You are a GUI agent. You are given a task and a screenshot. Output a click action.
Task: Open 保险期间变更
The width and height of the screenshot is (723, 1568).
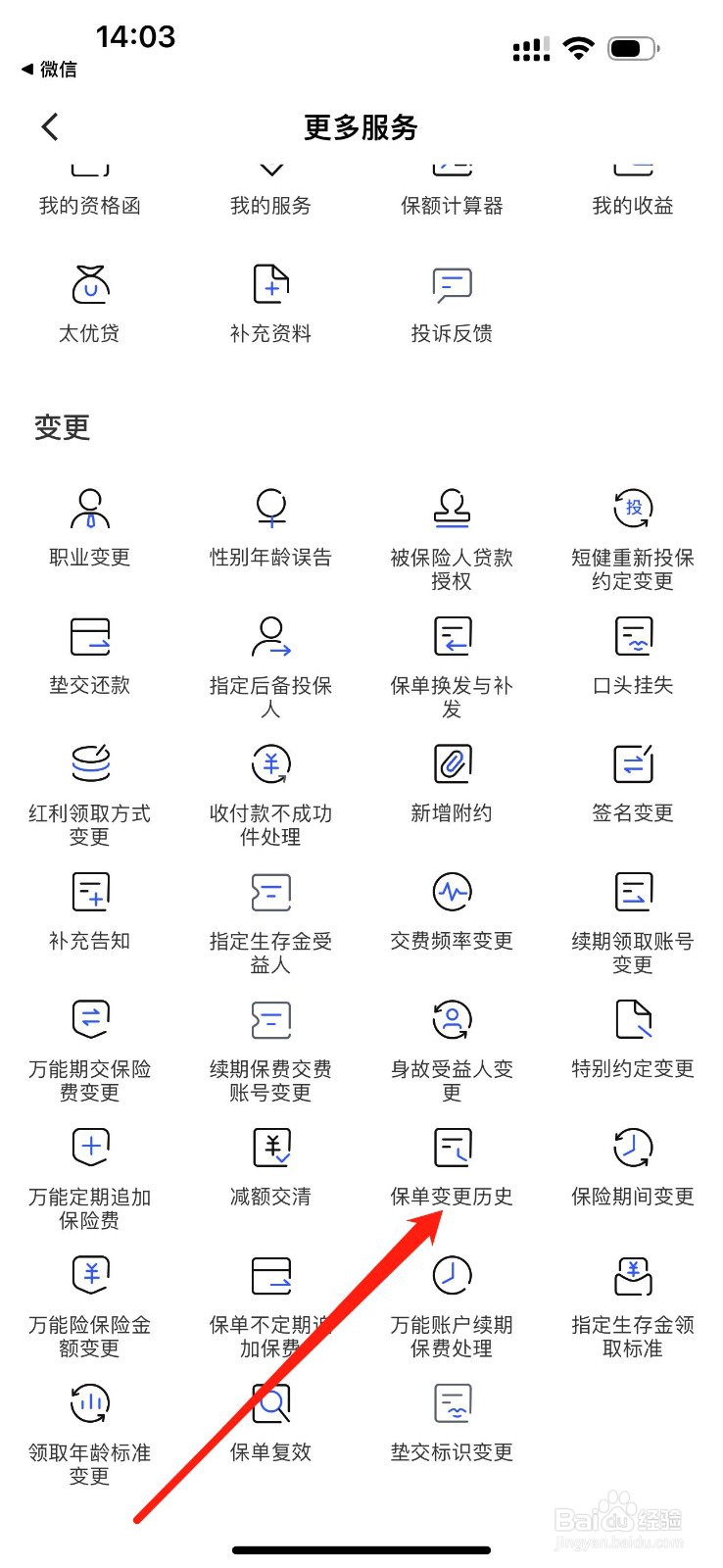[x=633, y=1166]
